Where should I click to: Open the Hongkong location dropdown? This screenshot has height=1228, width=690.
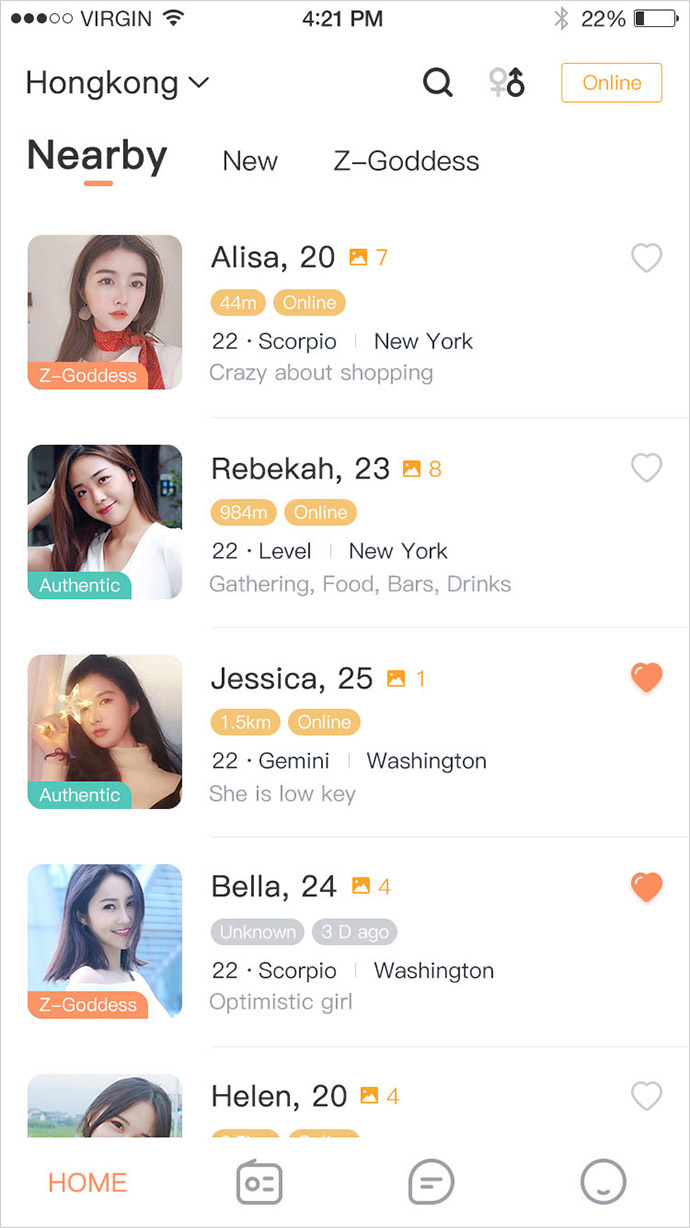117,83
